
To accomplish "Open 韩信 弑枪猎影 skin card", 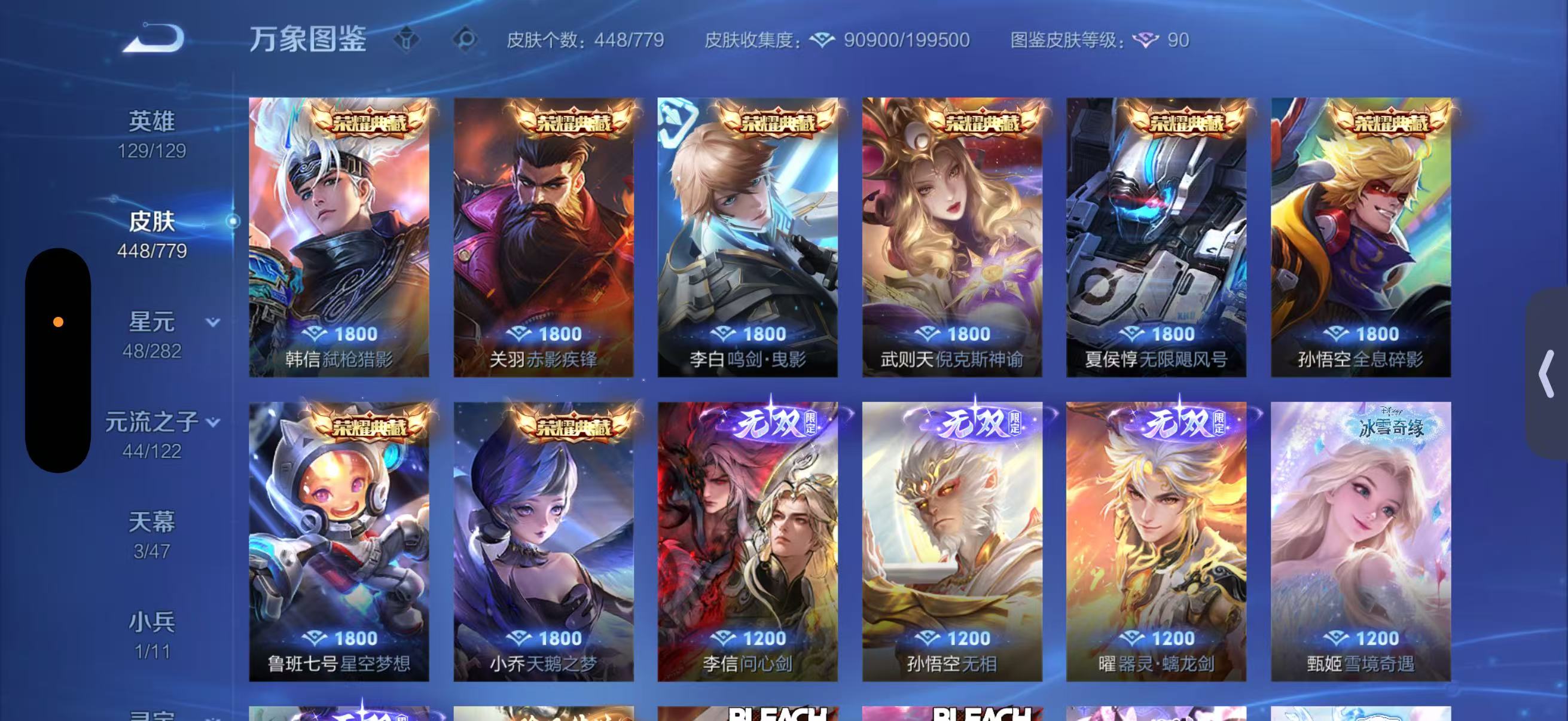I will 338,237.
